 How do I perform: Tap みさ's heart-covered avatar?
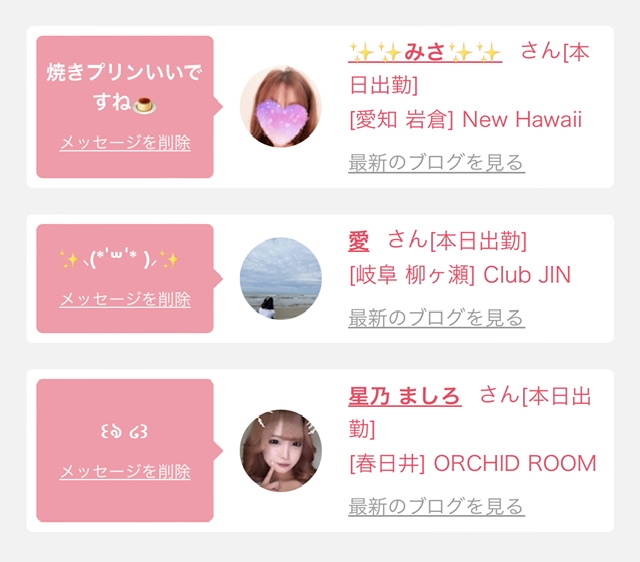tap(281, 107)
